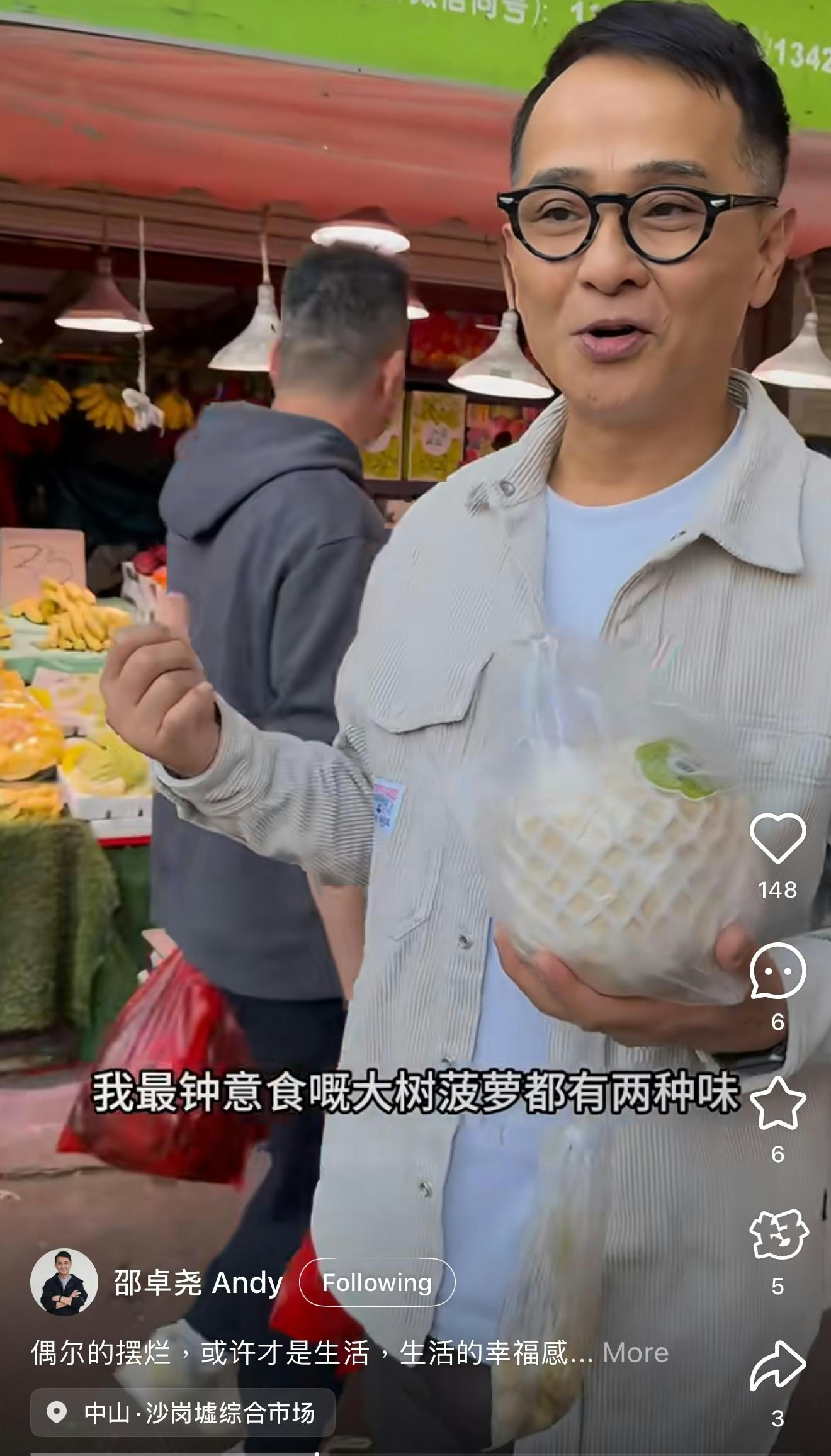Viewport: 831px width, 1456px height.
Task: Open the comments bubble
Action: [x=777, y=971]
